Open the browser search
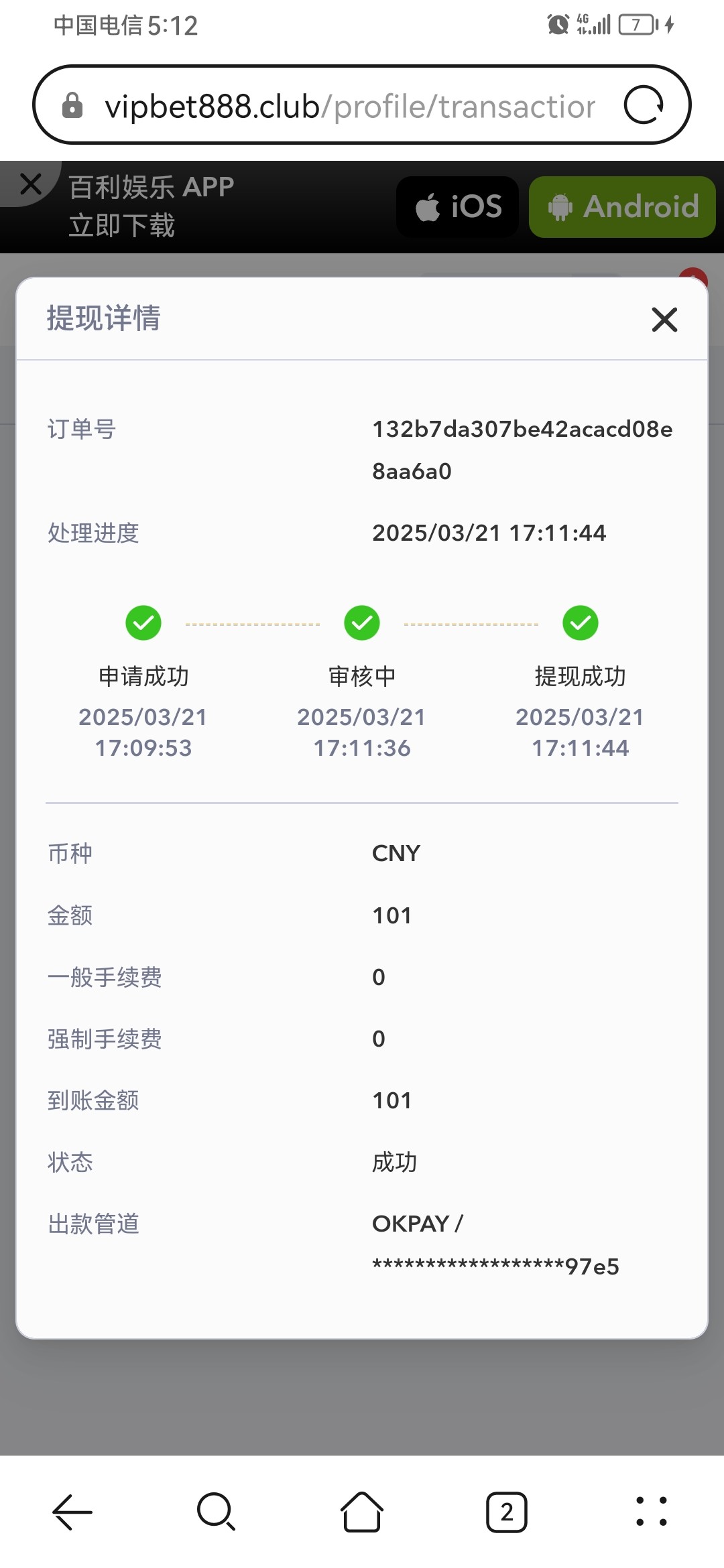This screenshot has width=724, height=1568. click(217, 1512)
